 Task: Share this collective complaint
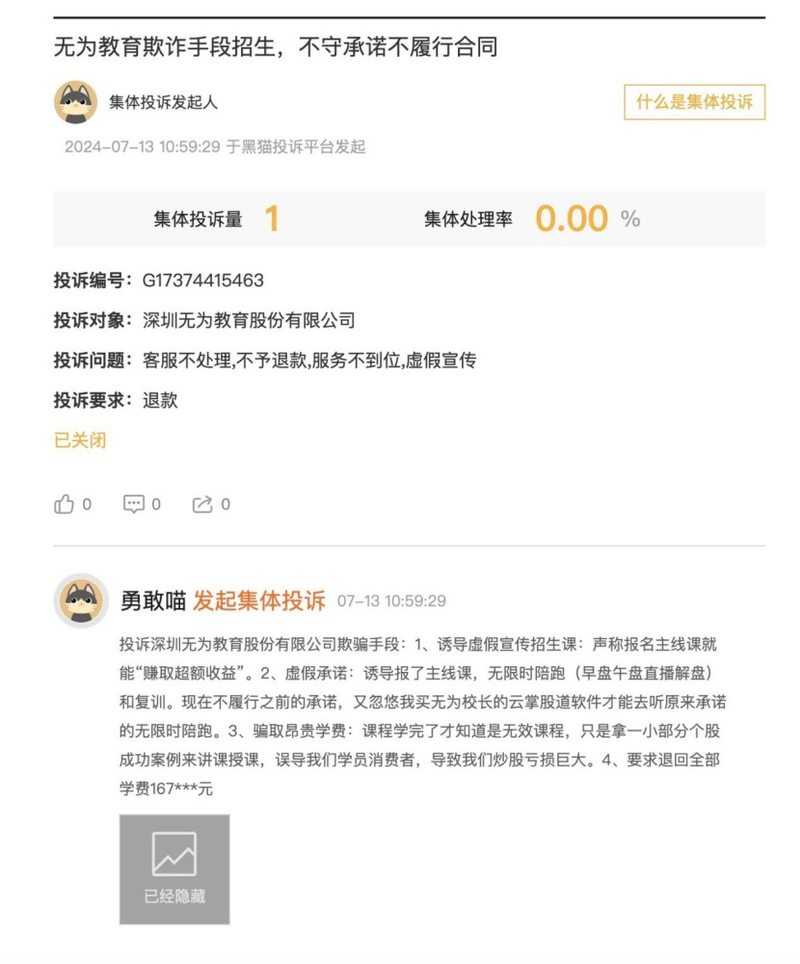point(204,504)
